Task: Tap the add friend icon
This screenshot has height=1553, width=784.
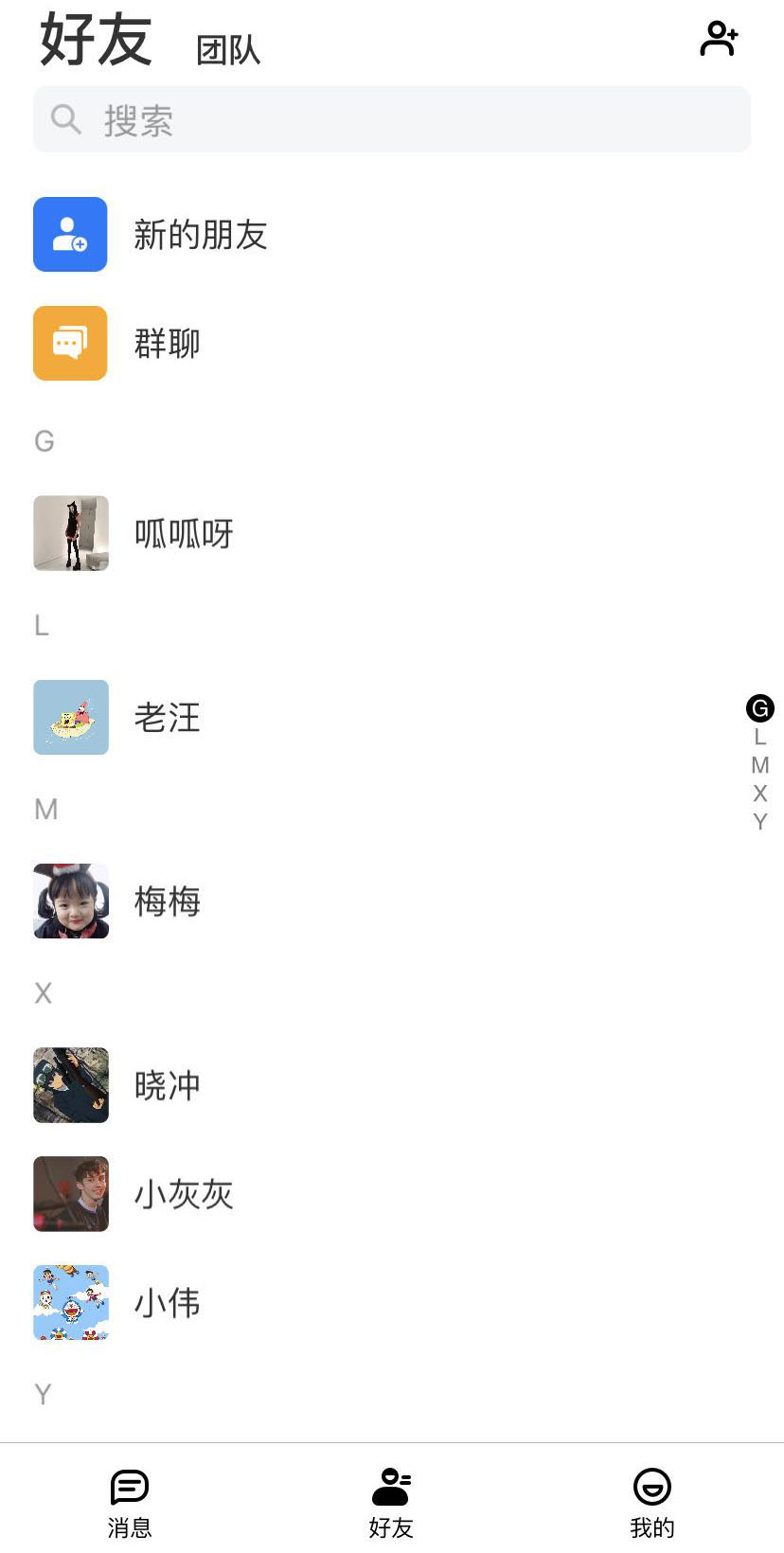Action: click(719, 39)
